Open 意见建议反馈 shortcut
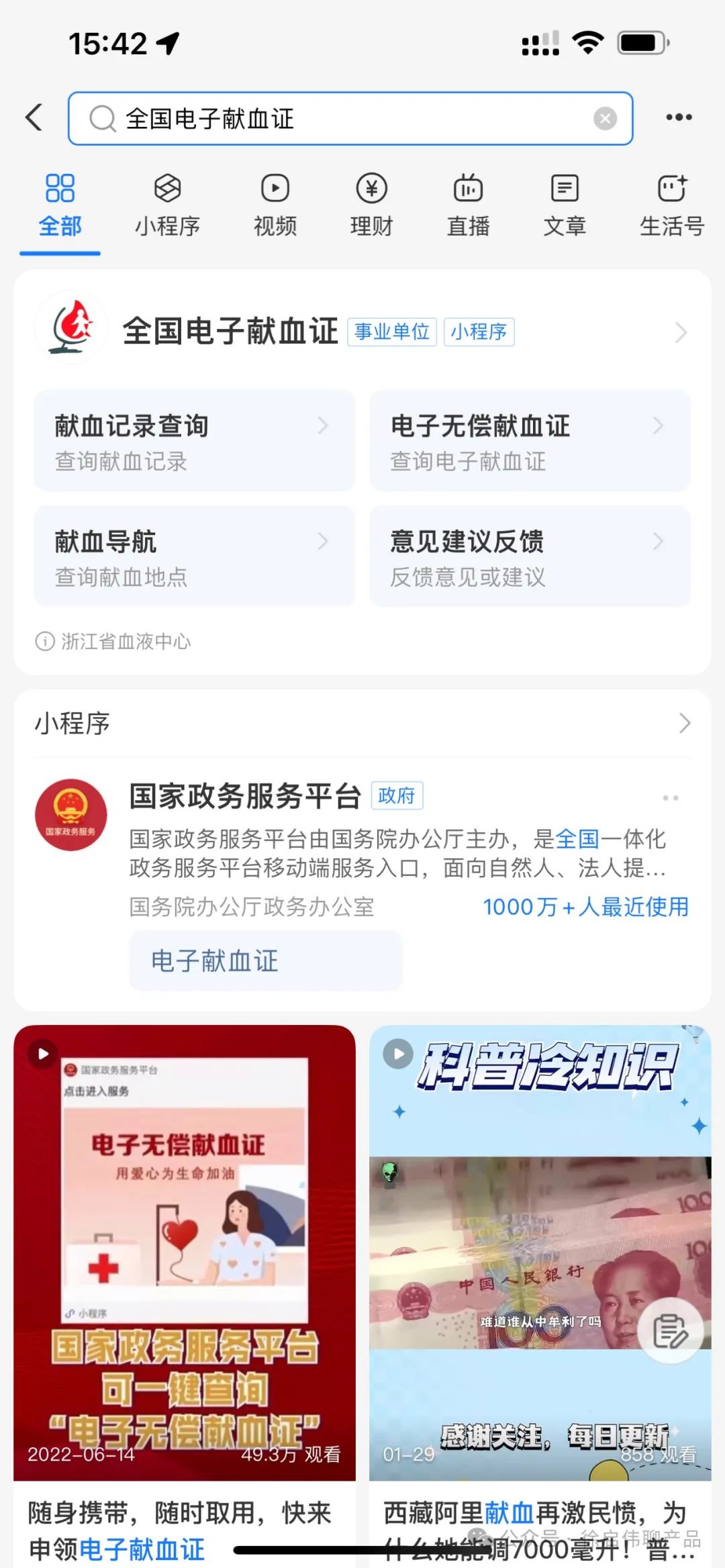 click(530, 556)
